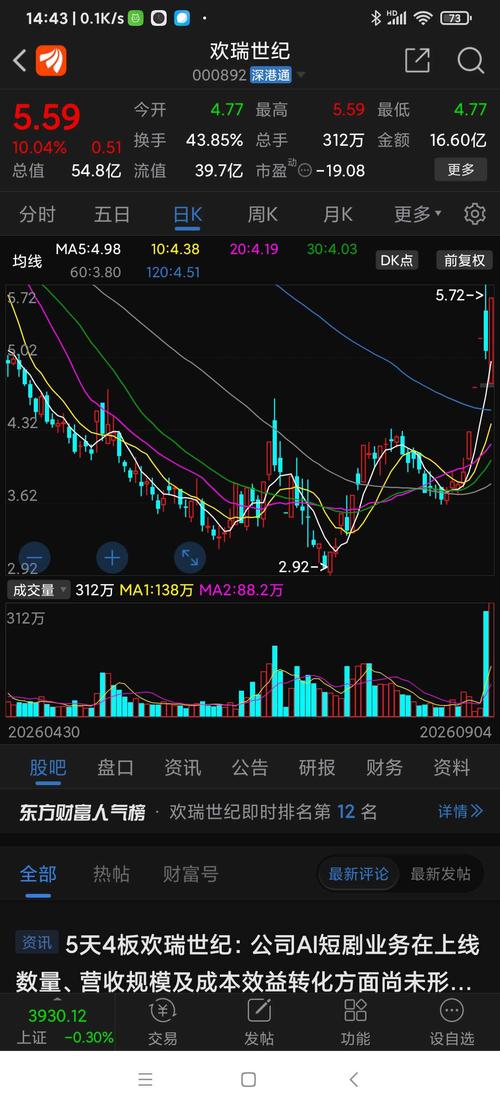Image resolution: width=500 pixels, height=1111 pixels.
Task: Change the 前复权 adjustment option
Action: (464, 260)
